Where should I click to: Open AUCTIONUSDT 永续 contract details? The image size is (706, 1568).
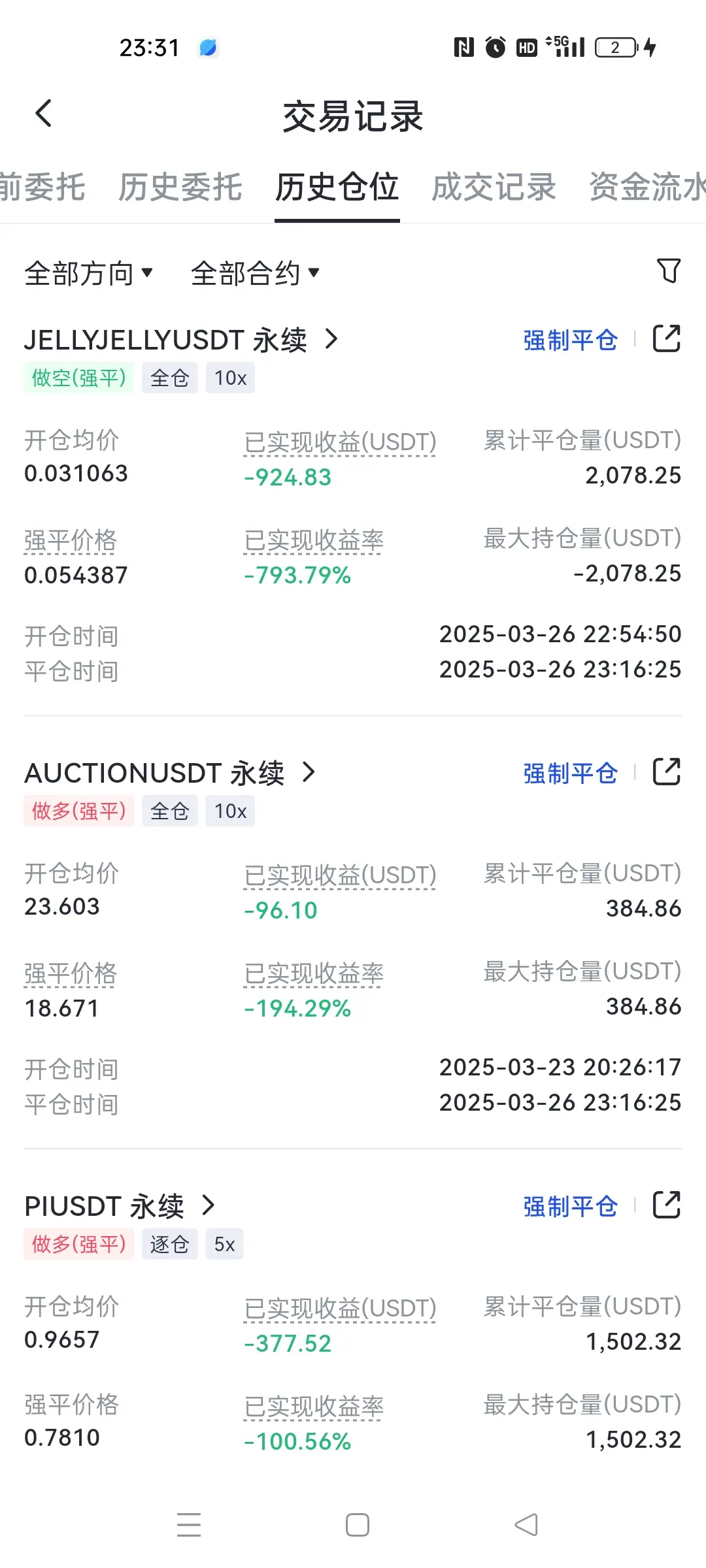click(170, 773)
